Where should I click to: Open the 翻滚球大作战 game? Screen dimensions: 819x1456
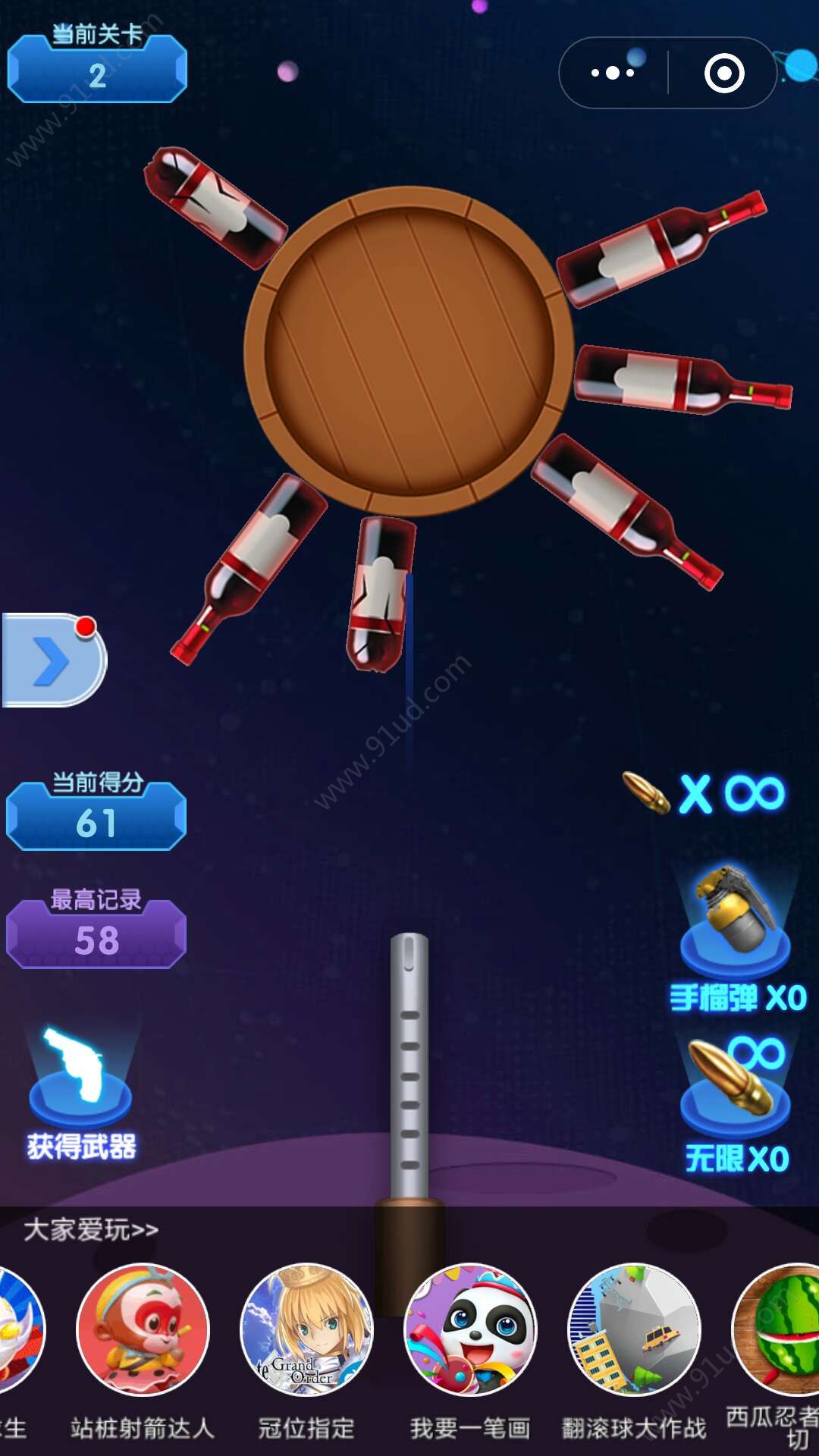(x=634, y=1329)
